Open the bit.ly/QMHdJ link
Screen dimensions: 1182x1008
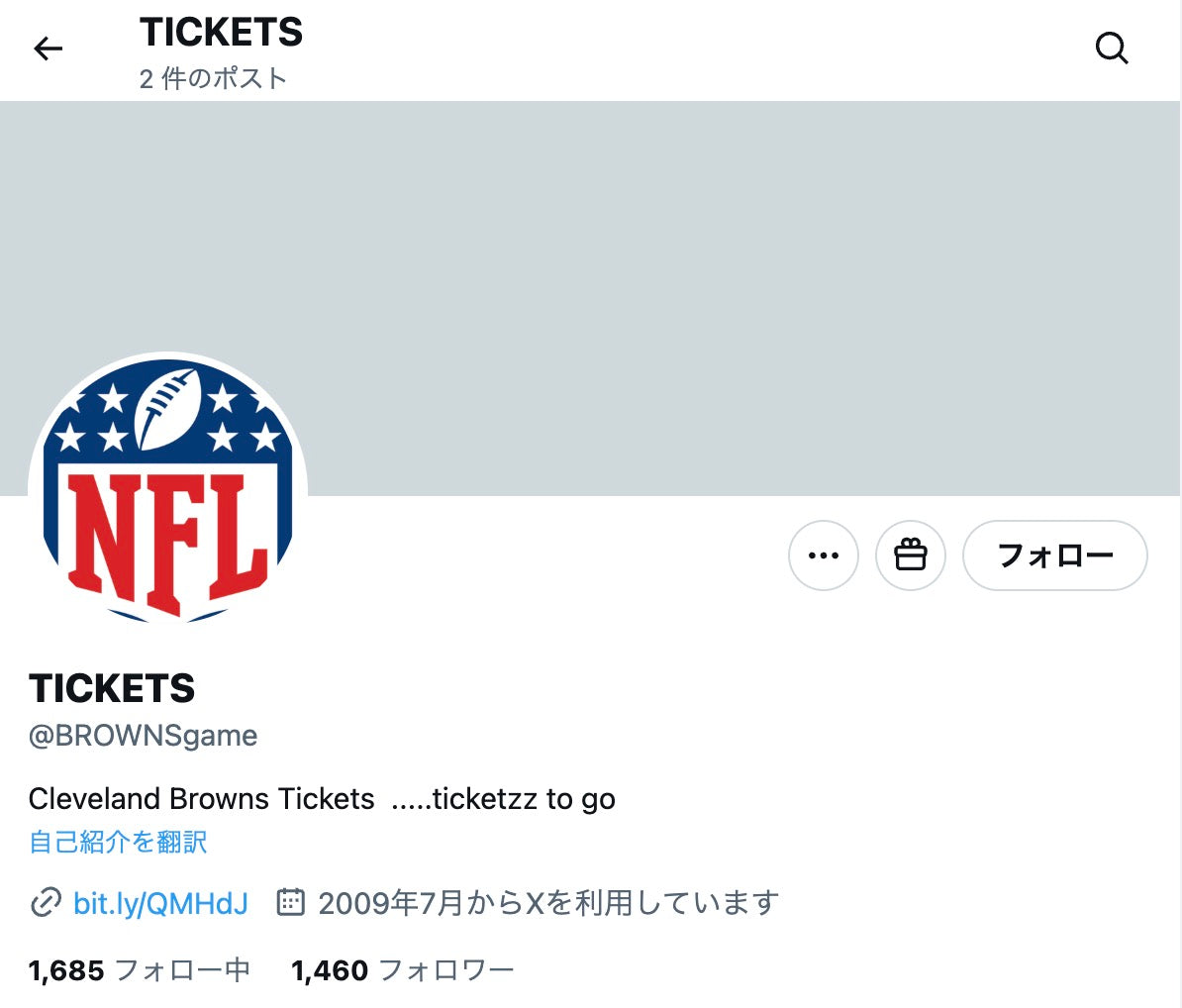click(x=159, y=903)
